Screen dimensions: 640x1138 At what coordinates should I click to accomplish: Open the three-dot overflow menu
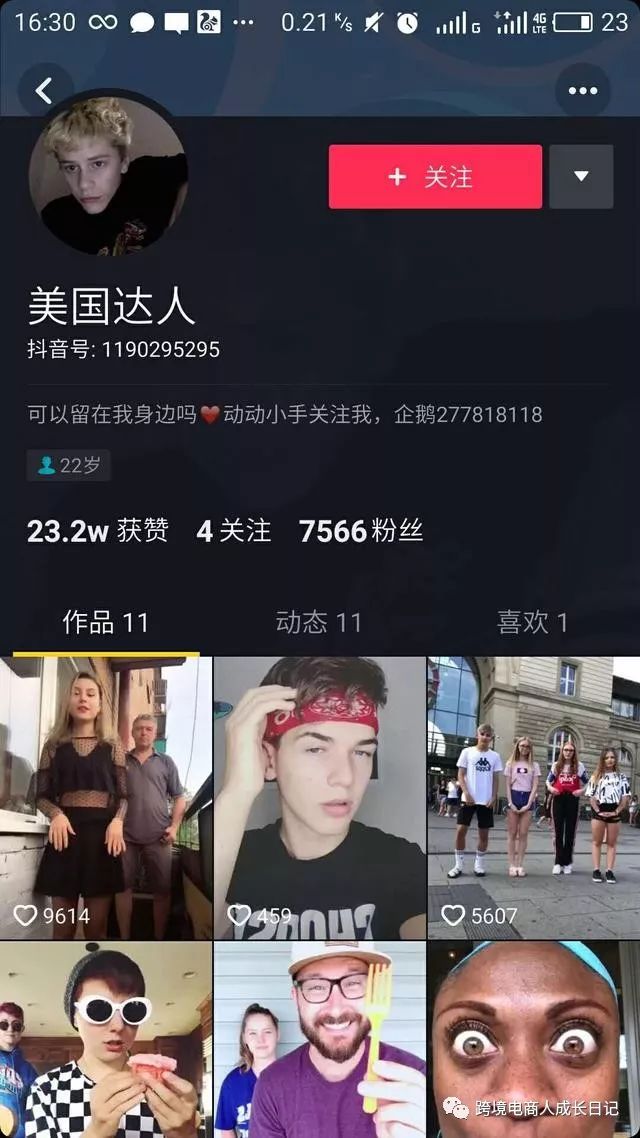click(x=582, y=91)
